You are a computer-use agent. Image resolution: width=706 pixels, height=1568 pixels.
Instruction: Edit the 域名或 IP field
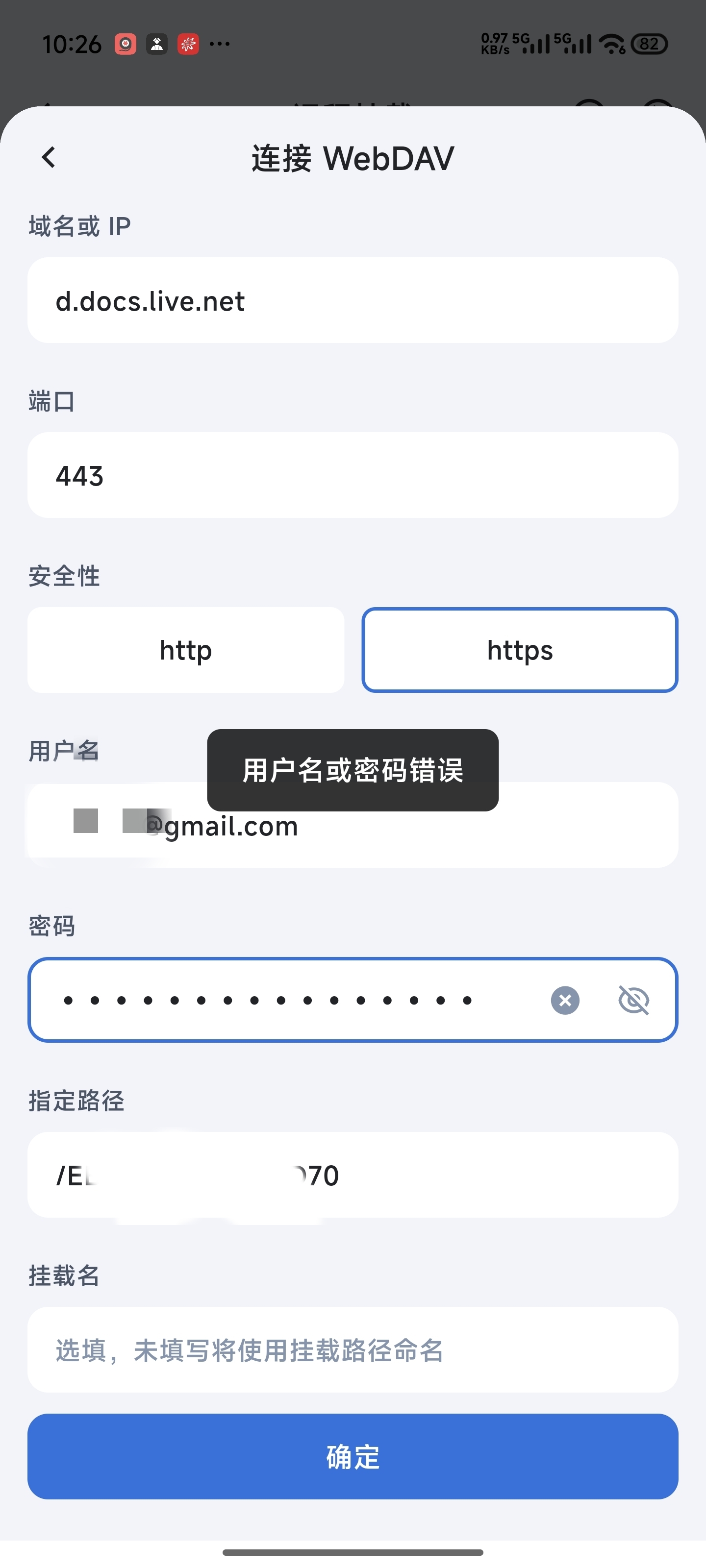point(352,301)
